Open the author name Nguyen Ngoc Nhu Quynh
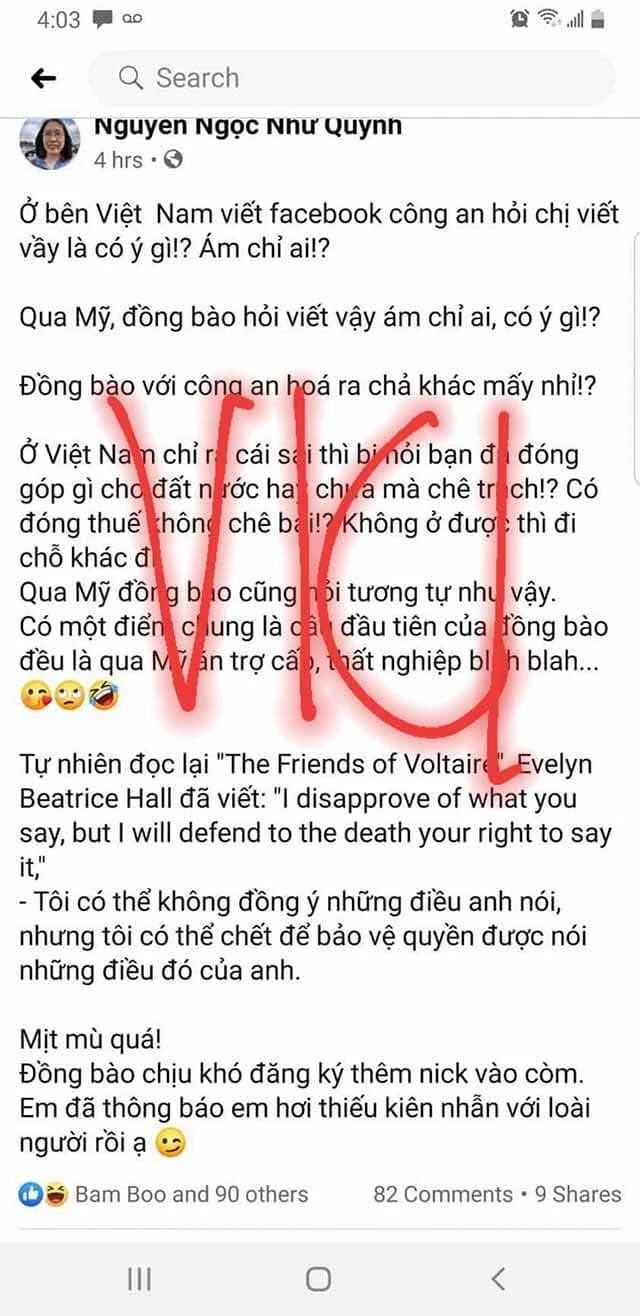The height and width of the screenshot is (1316, 640). pyautogui.click(x=247, y=126)
